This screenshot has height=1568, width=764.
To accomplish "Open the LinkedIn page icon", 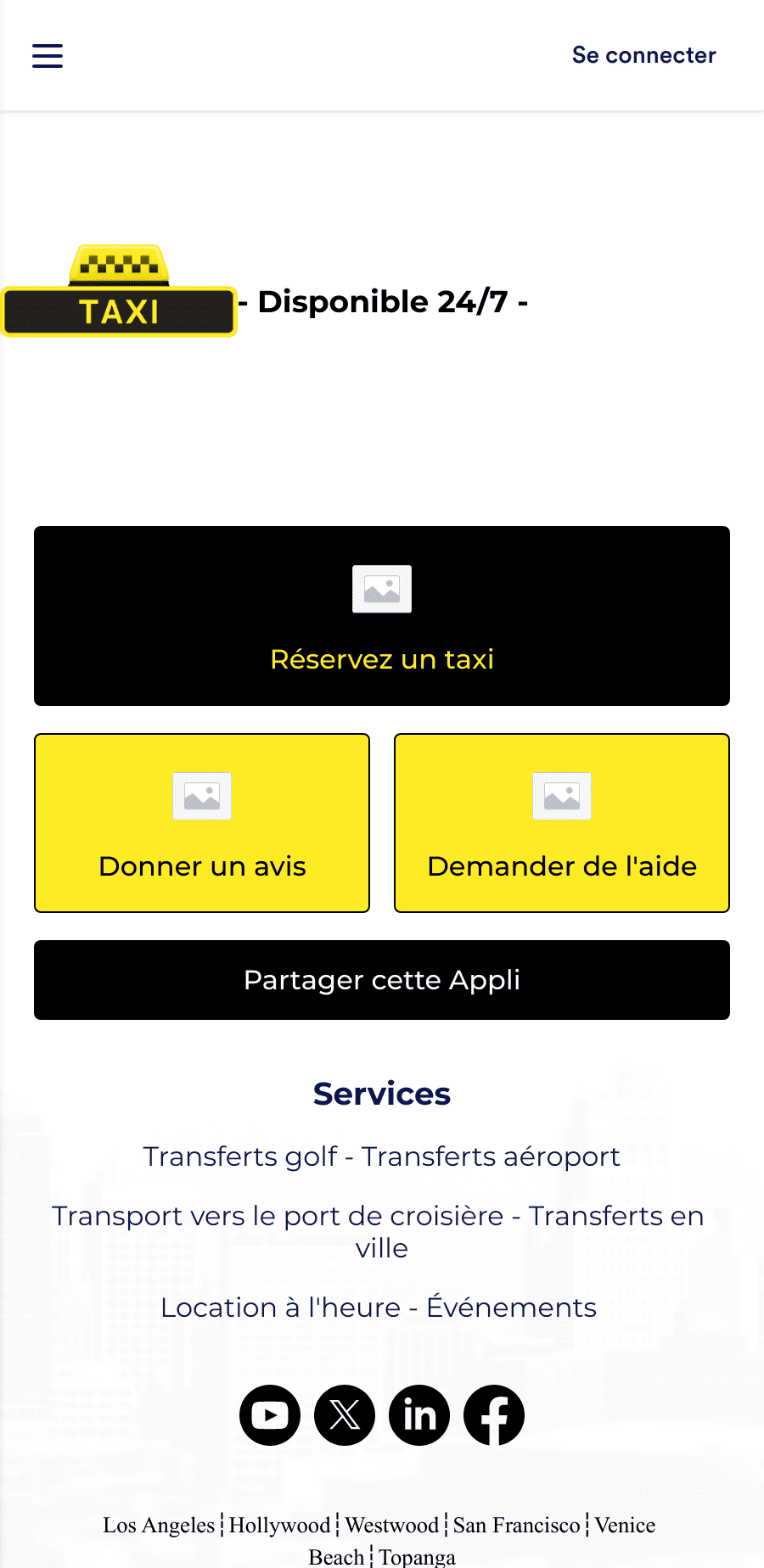I will [419, 1415].
